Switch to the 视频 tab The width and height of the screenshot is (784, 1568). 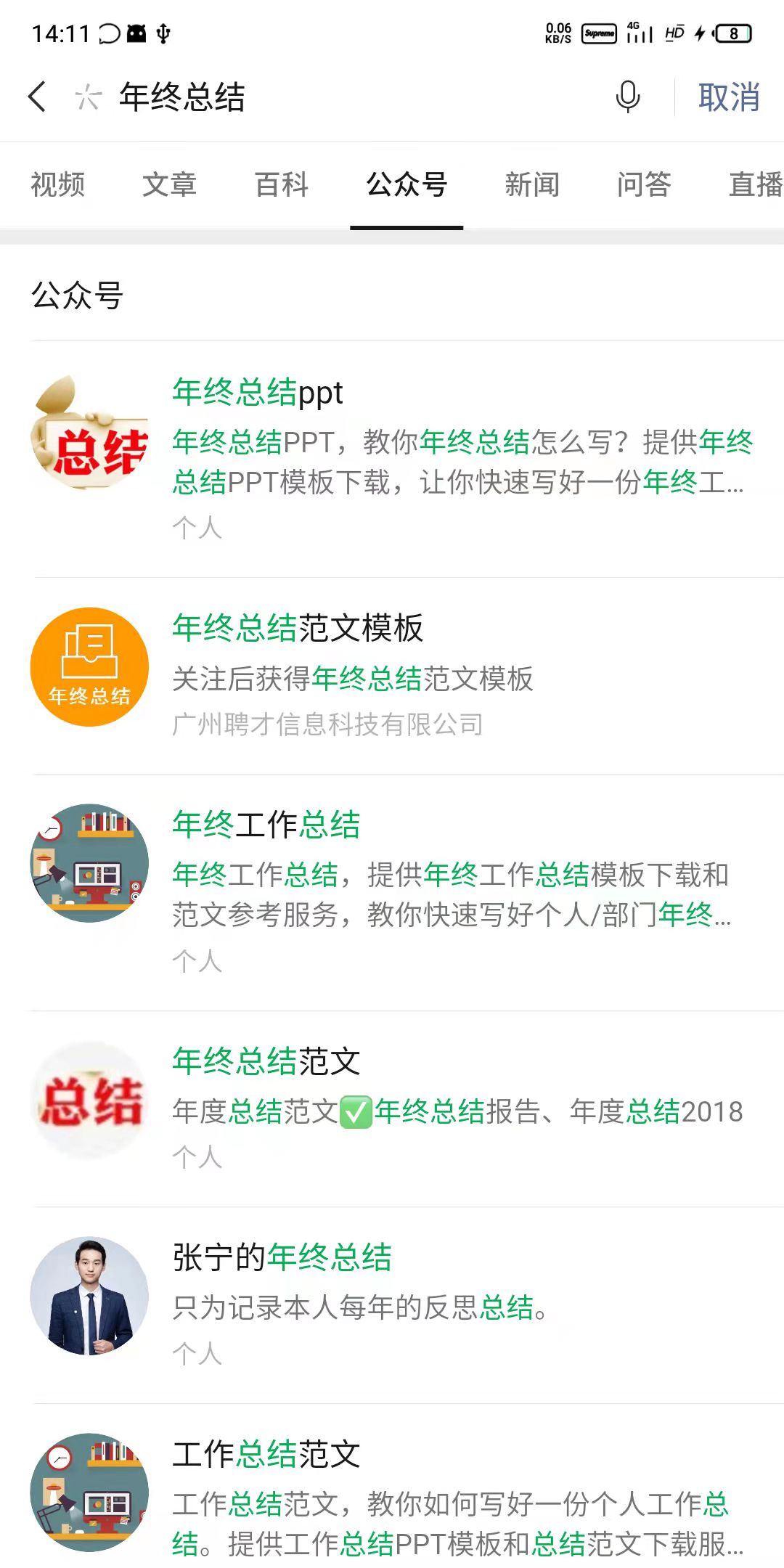[x=57, y=184]
